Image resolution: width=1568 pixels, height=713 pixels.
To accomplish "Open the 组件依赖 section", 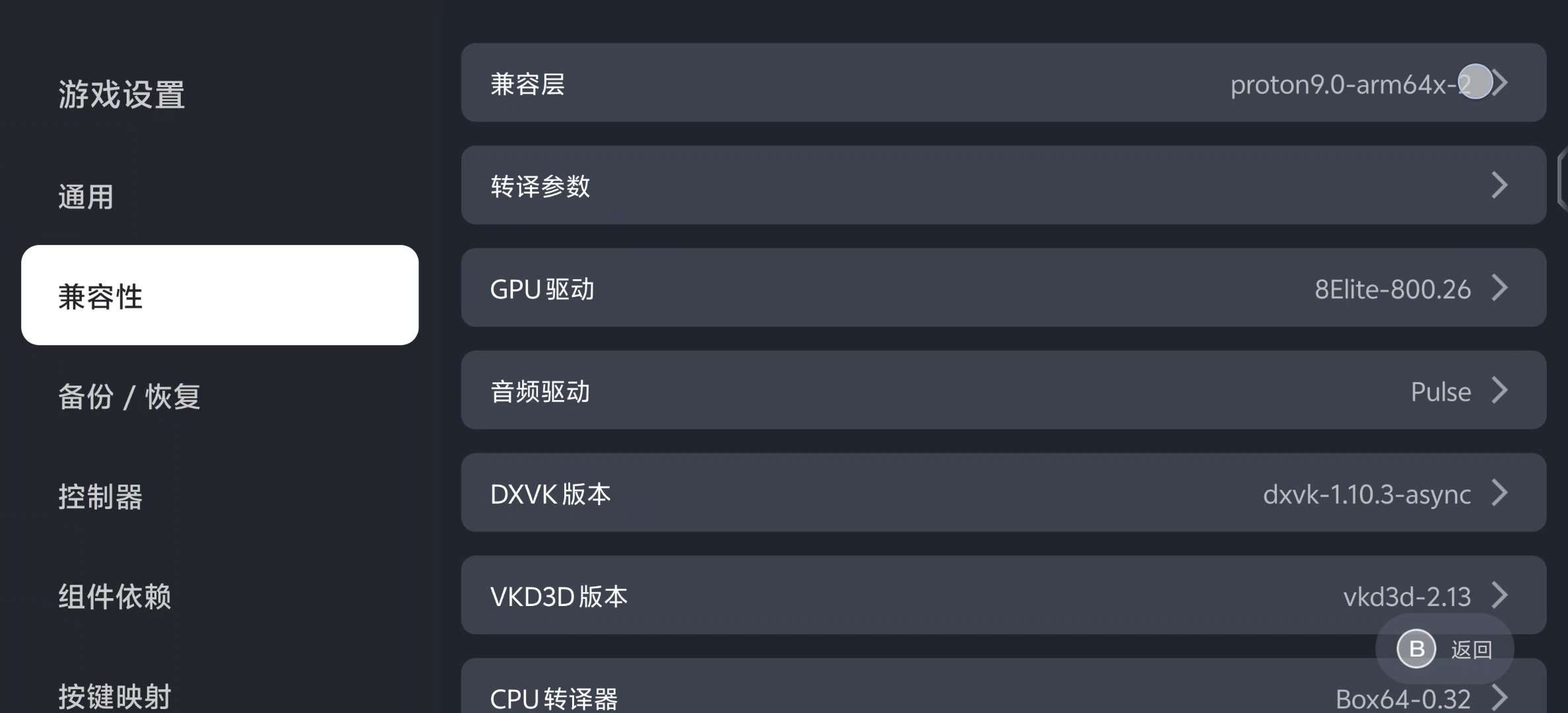I will tap(115, 596).
